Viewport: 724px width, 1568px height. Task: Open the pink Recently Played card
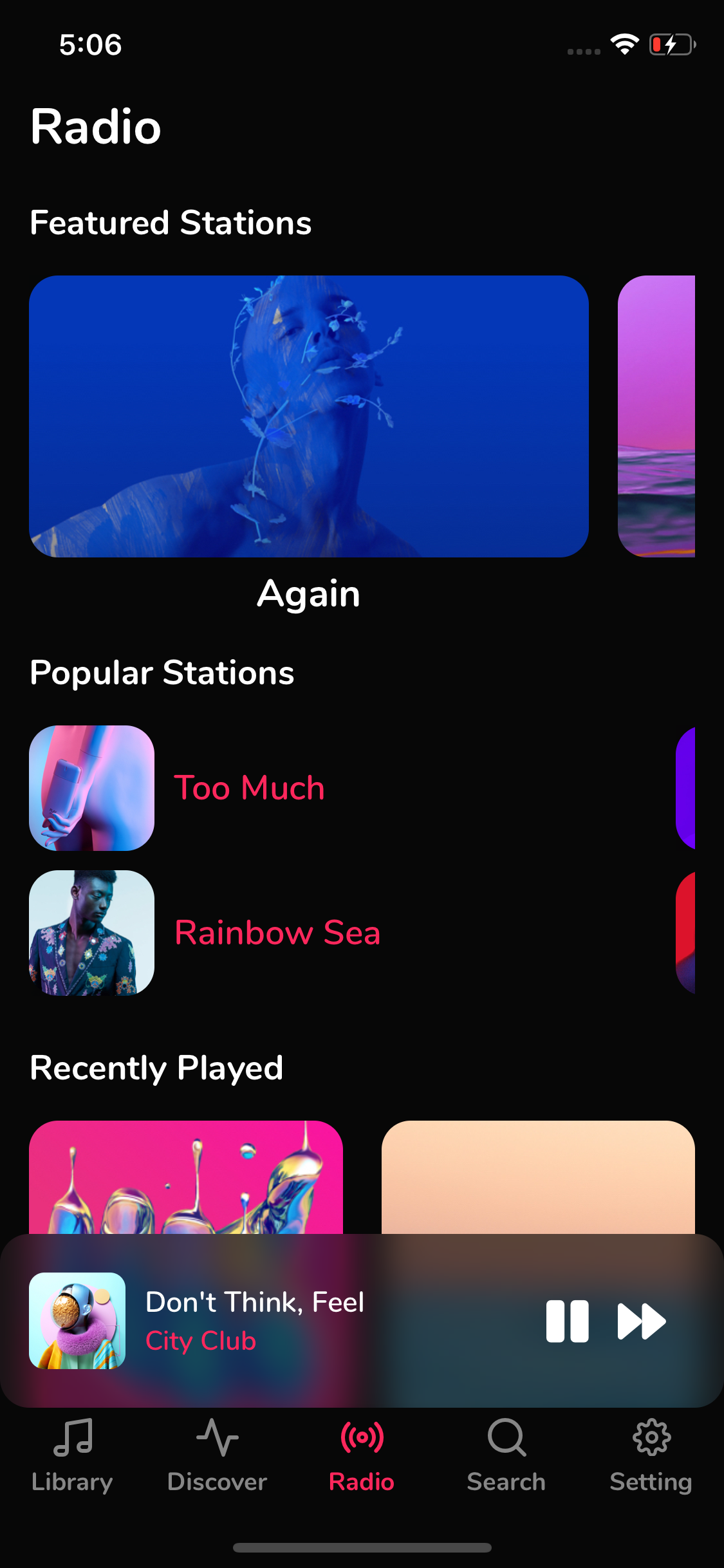[186, 1178]
